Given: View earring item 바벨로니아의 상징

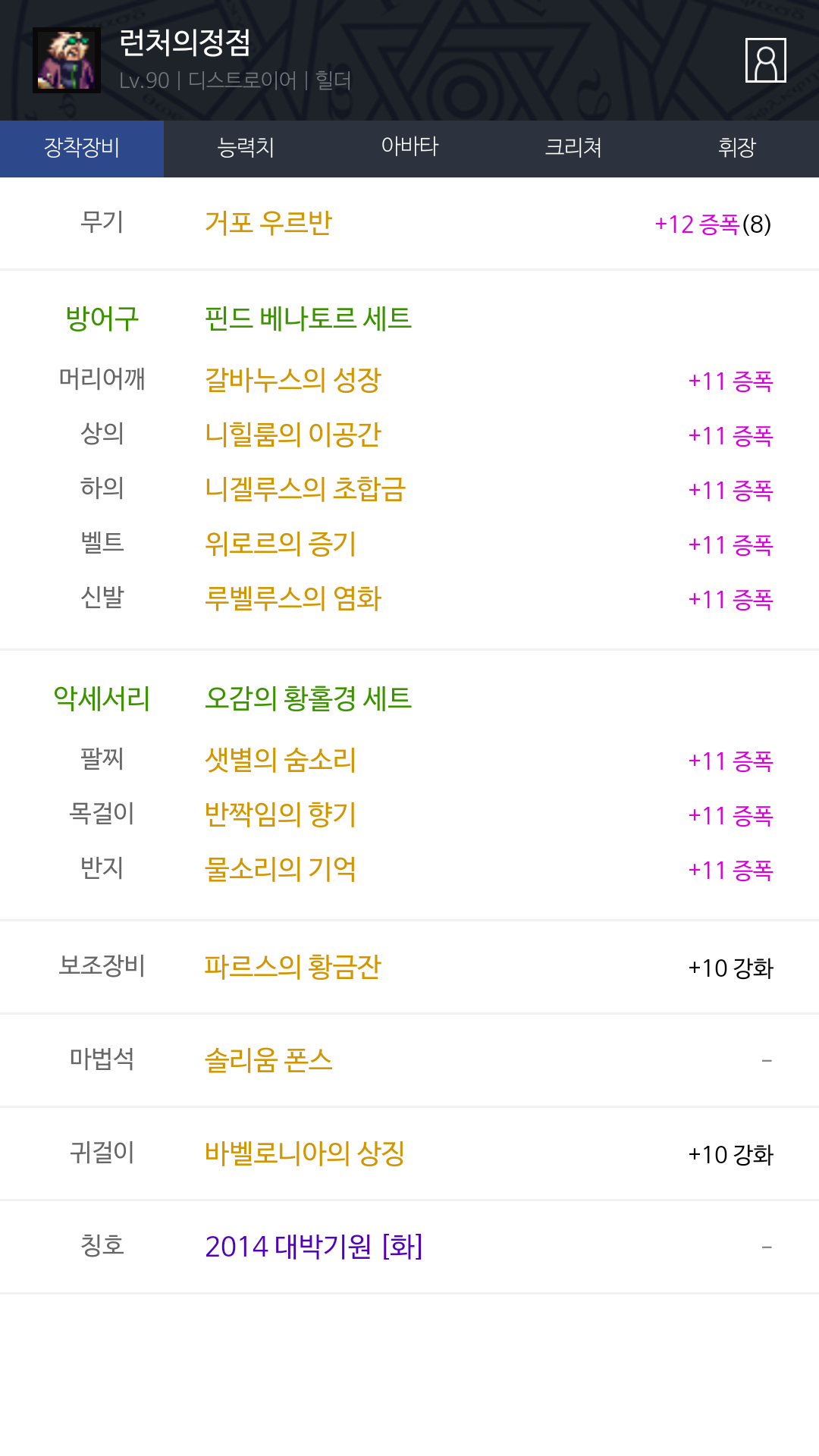Looking at the screenshot, I should click(305, 1153).
